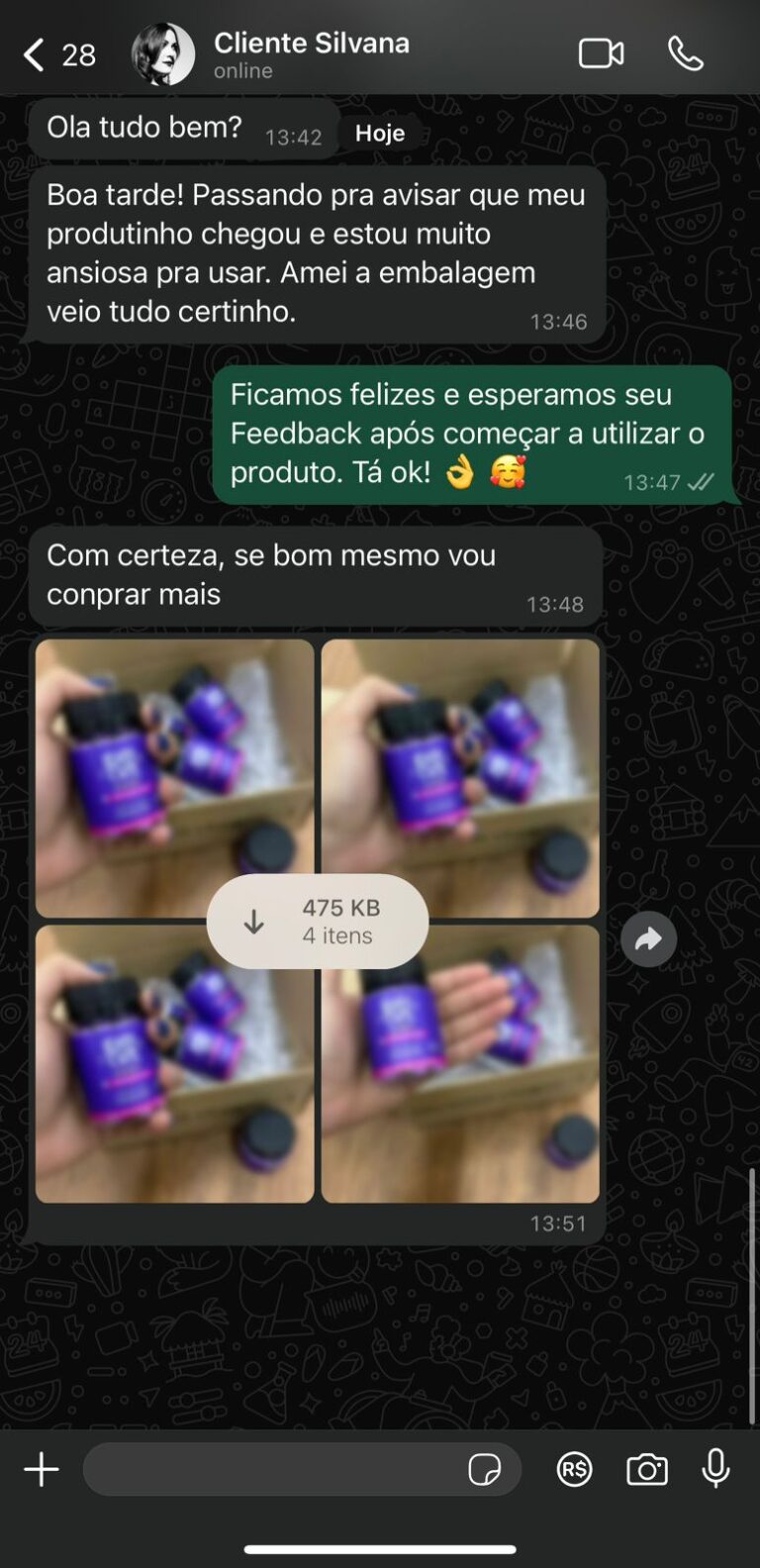View Silvana's profile picture
The width and height of the screenshot is (760, 1568).
163,54
